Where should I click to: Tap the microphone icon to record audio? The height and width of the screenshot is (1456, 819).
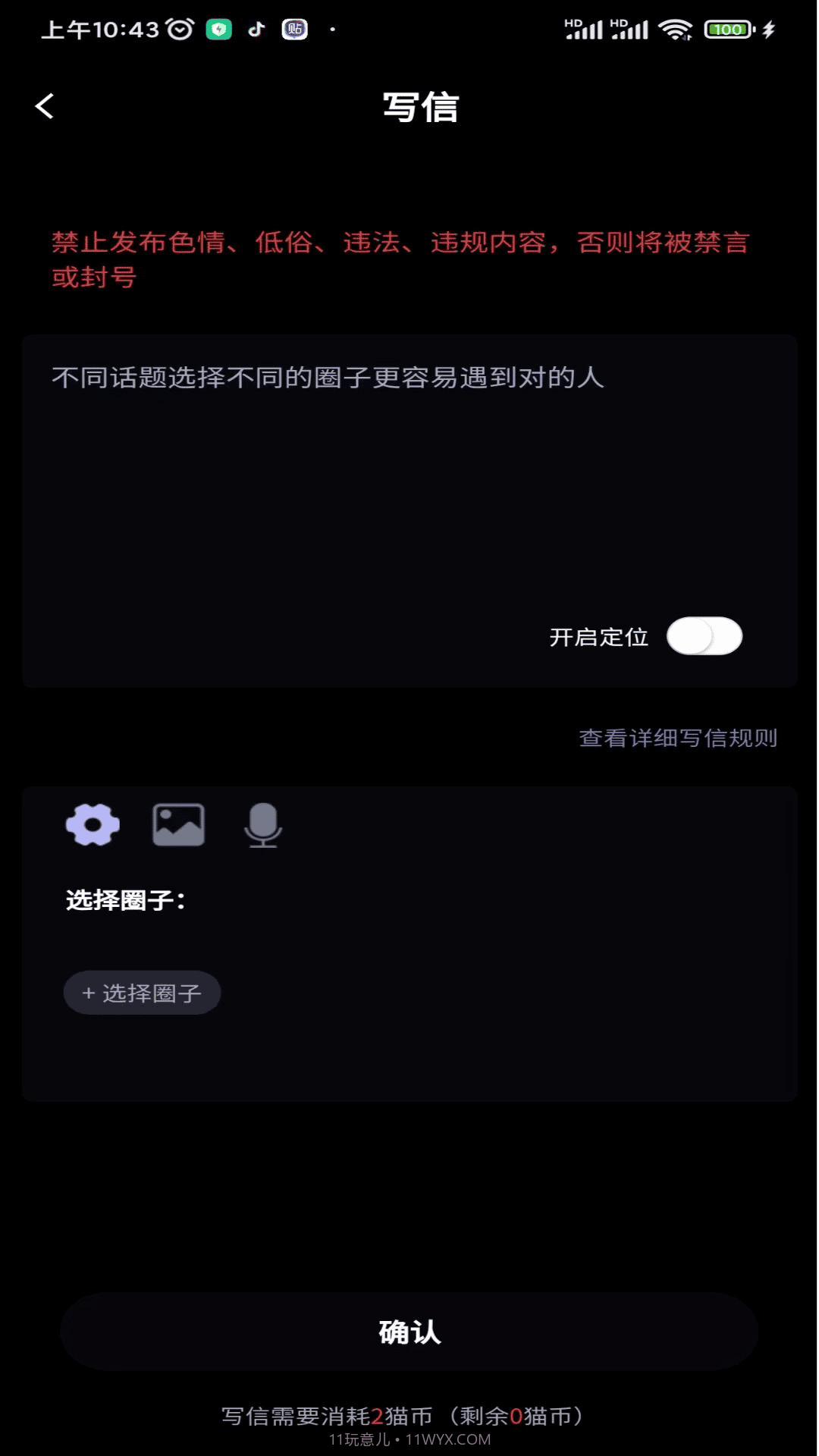pyautogui.click(x=262, y=827)
